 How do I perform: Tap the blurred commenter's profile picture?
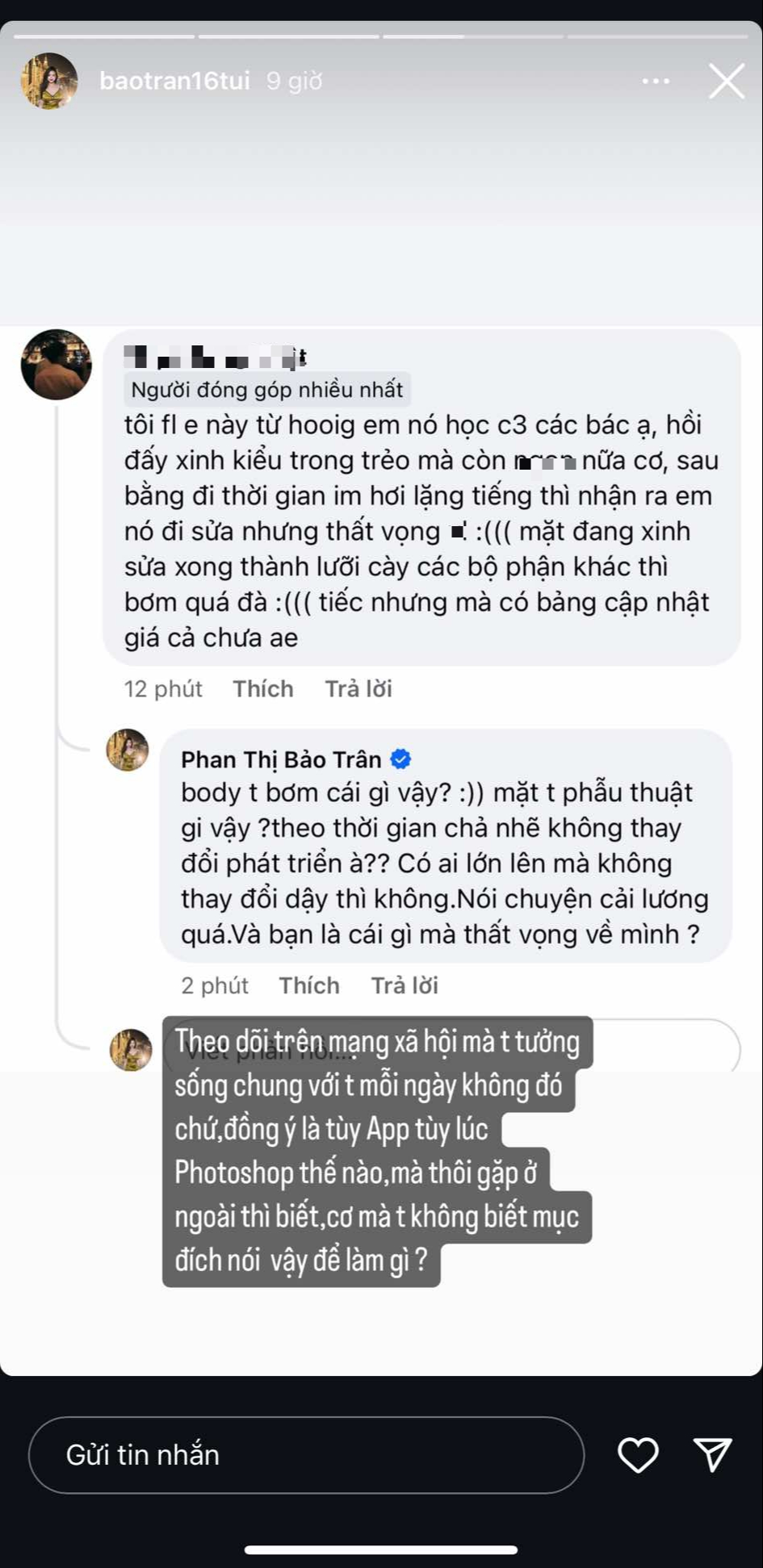click(57, 364)
